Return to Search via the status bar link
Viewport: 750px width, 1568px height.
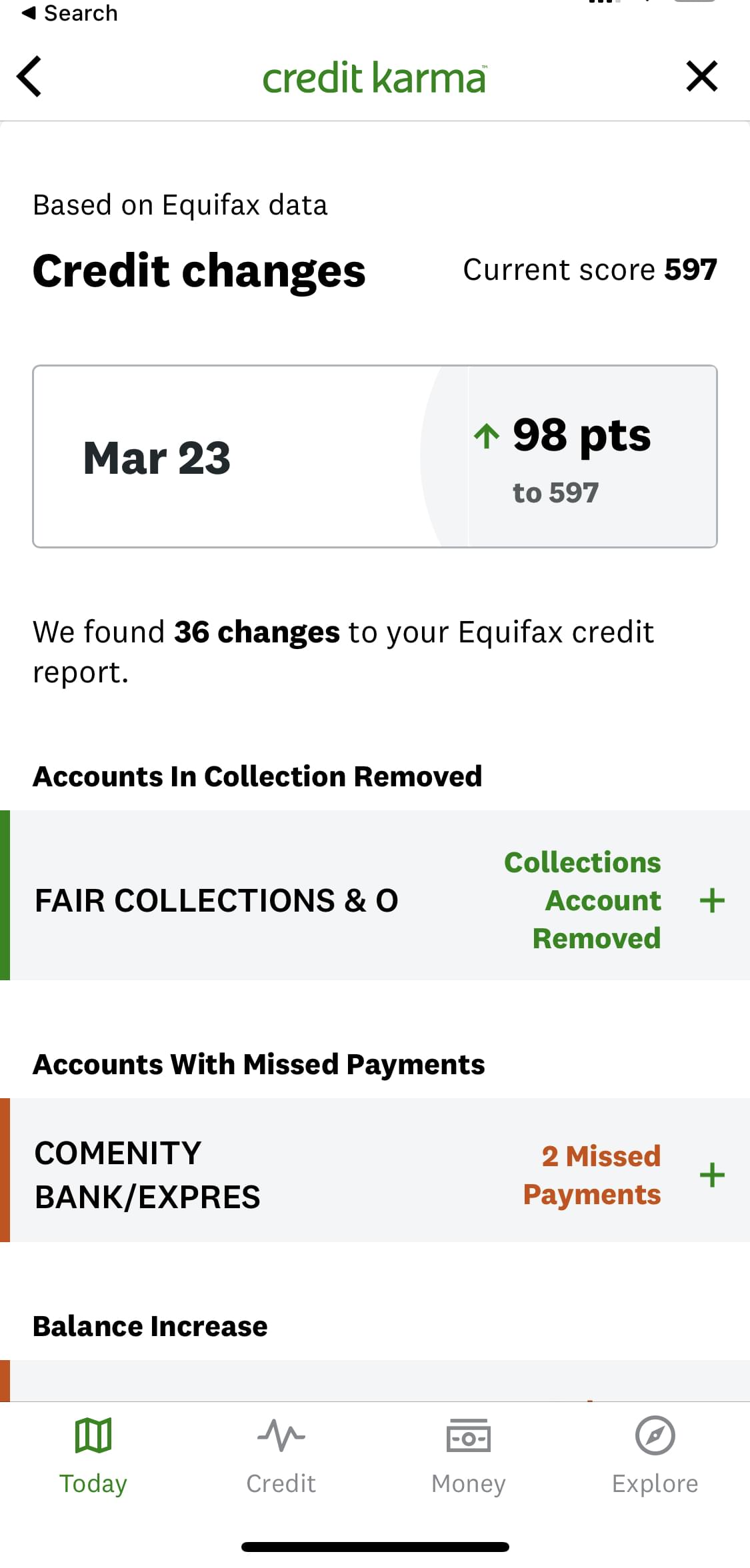70,13
